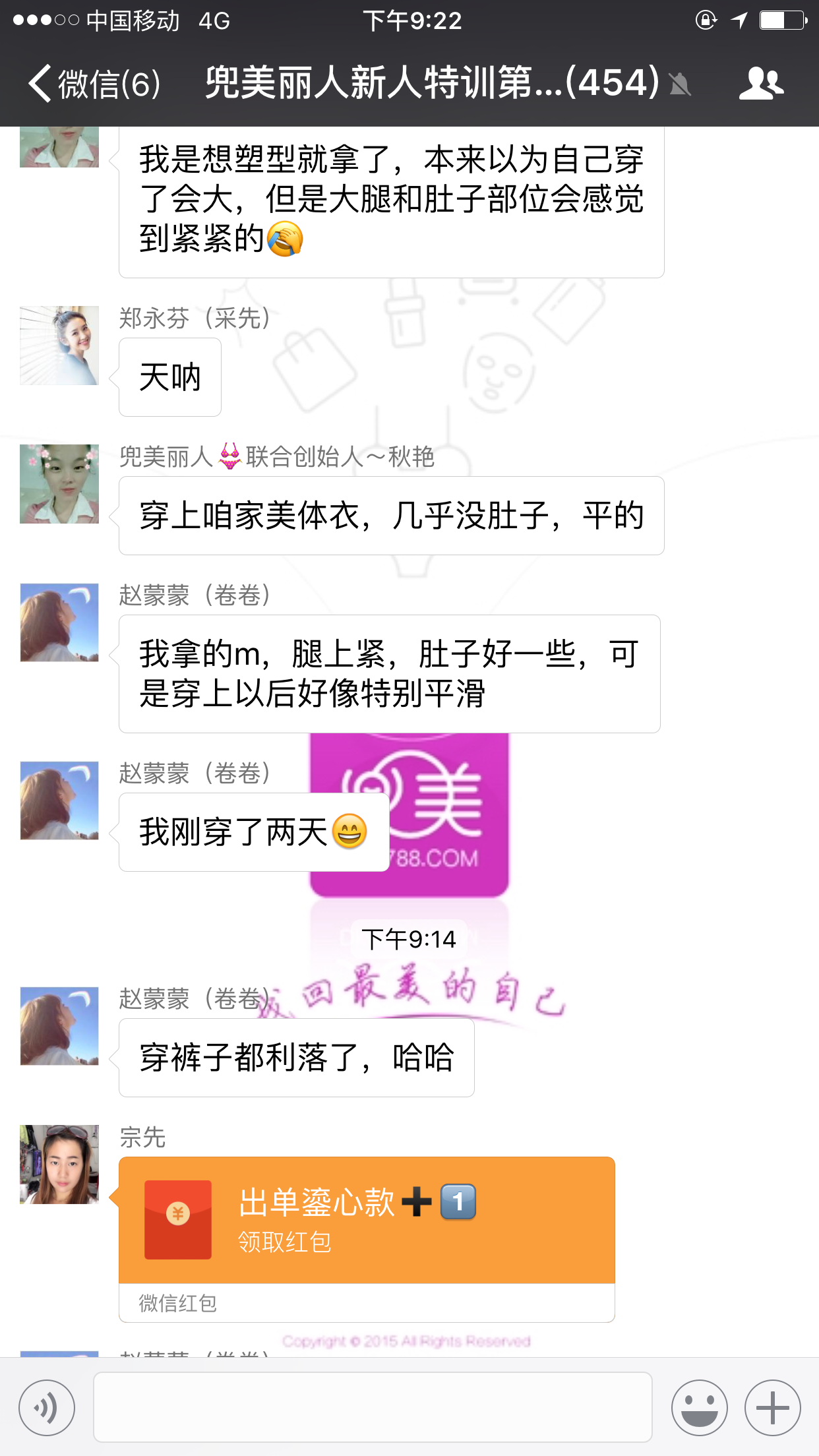Tap the avatar beside 穿上咱家美体衣 message

click(x=59, y=484)
